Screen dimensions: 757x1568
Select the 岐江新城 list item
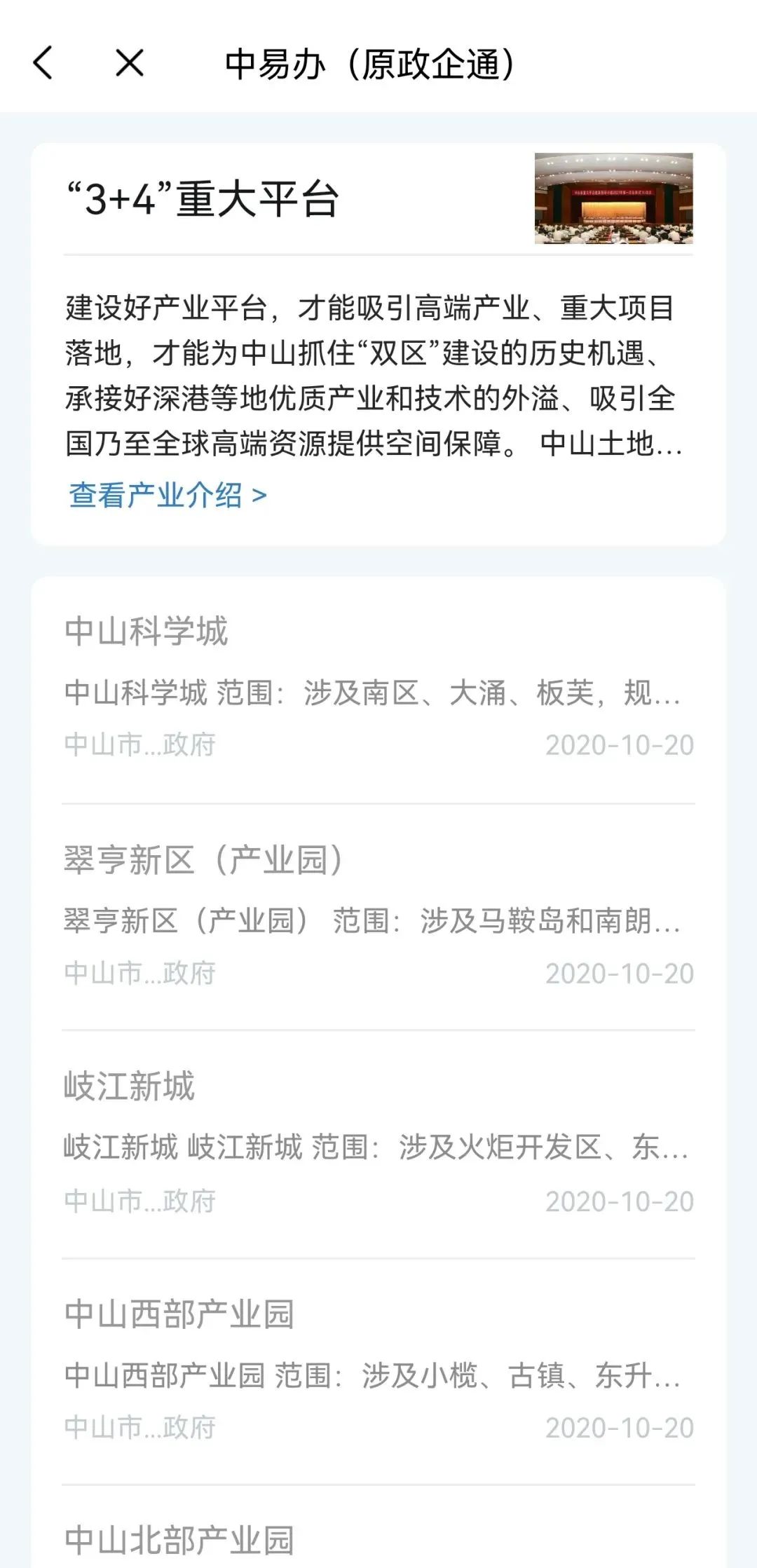378,1144
